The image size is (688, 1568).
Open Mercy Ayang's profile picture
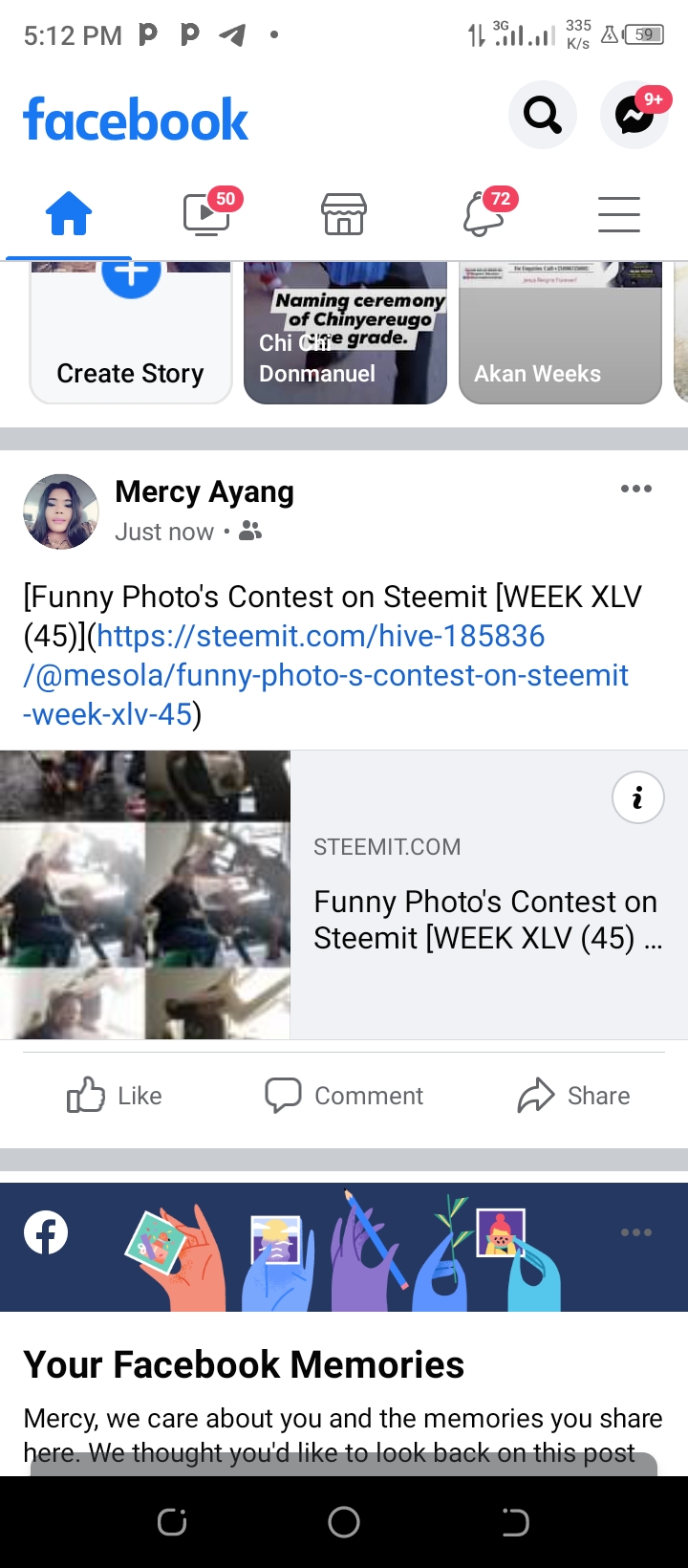[x=61, y=512]
